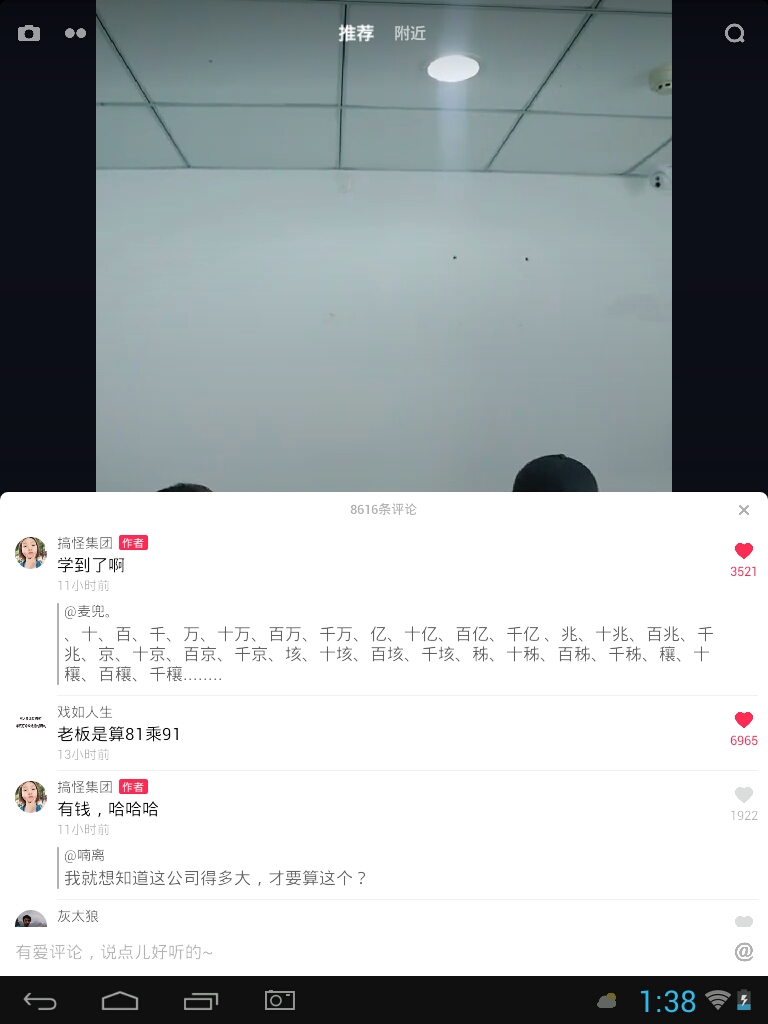Go to the system home screen

coord(120,1000)
